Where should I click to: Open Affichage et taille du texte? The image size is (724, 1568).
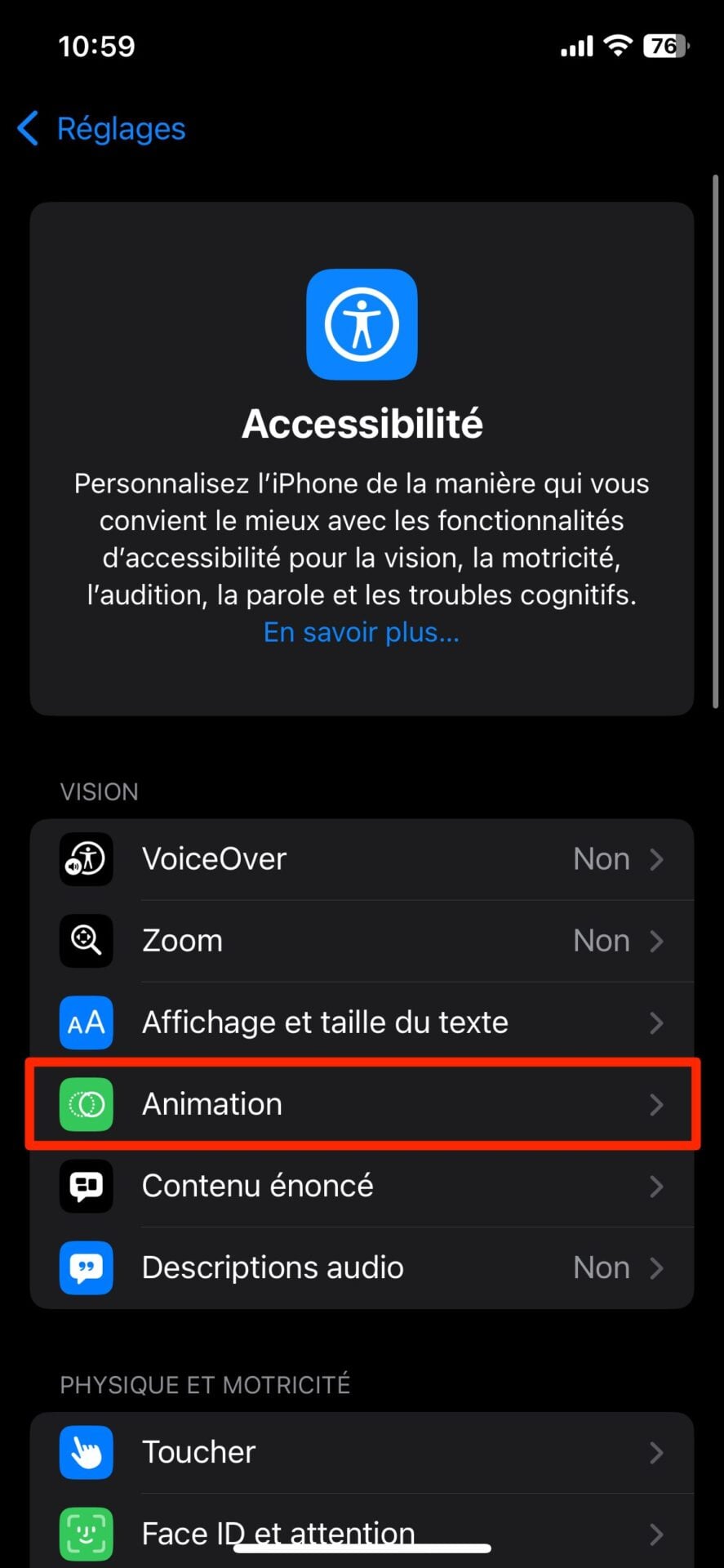[x=361, y=1022]
